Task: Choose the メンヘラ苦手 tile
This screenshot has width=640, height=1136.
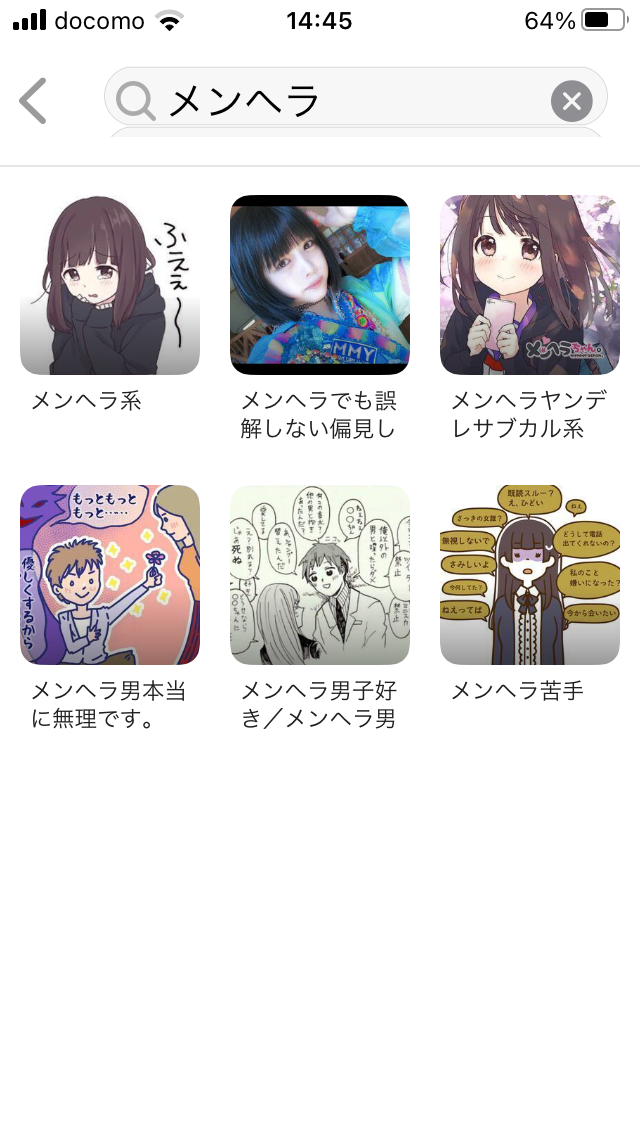Action: (x=530, y=575)
